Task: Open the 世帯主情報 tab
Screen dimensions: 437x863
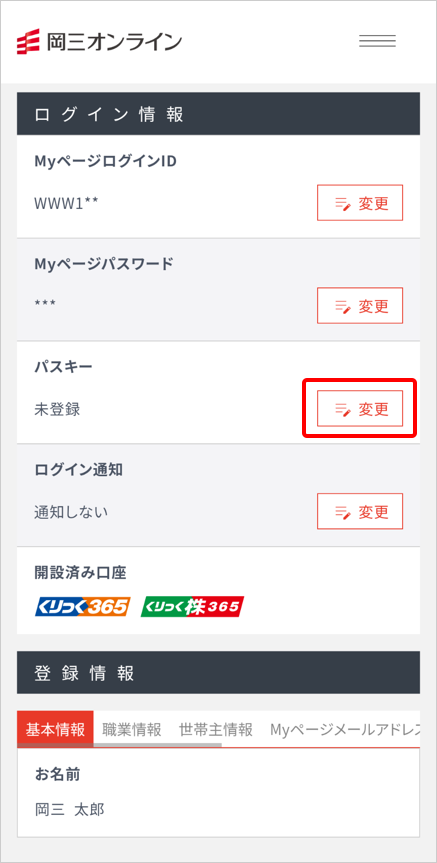Action: click(x=216, y=730)
